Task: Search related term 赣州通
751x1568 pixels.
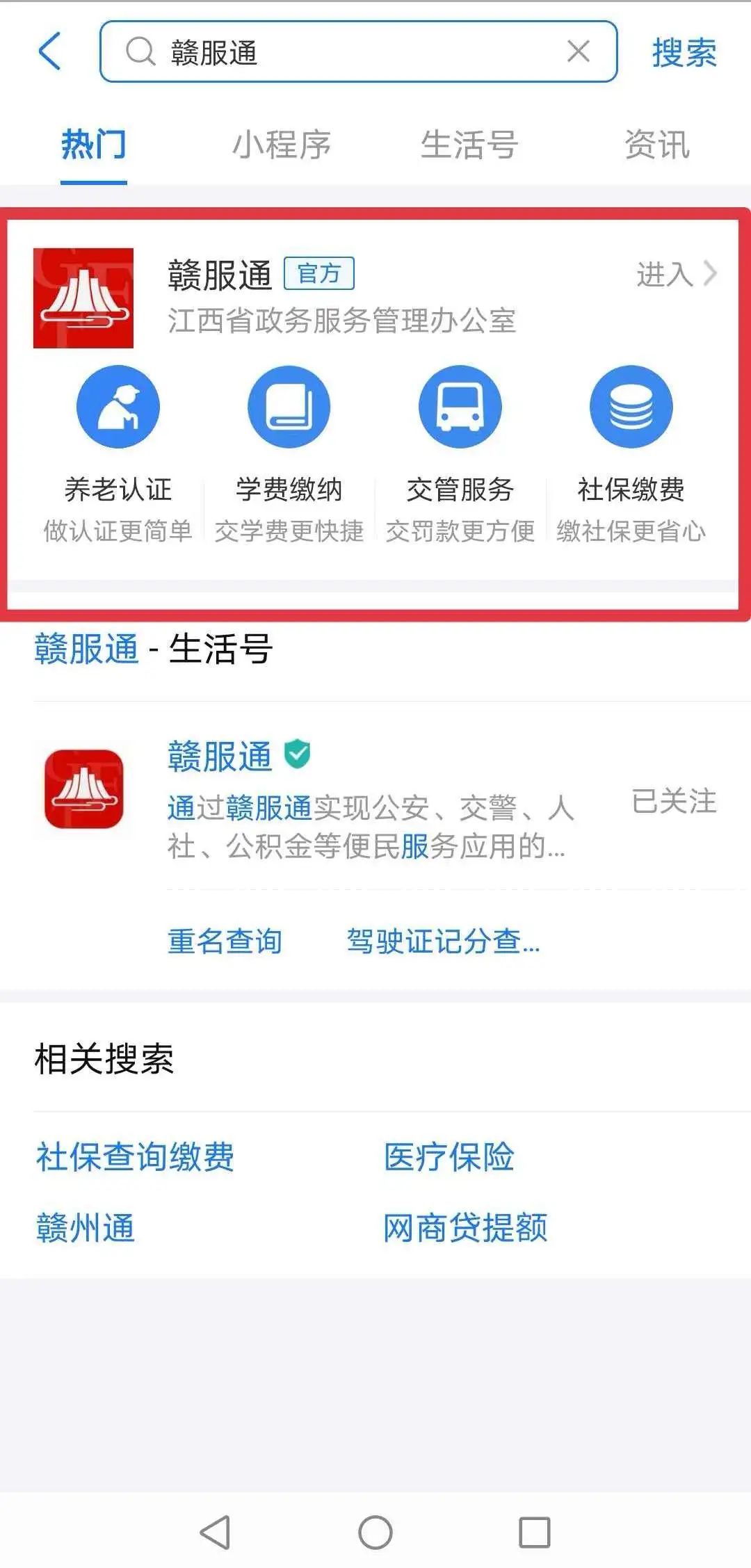Action: coord(85,1229)
